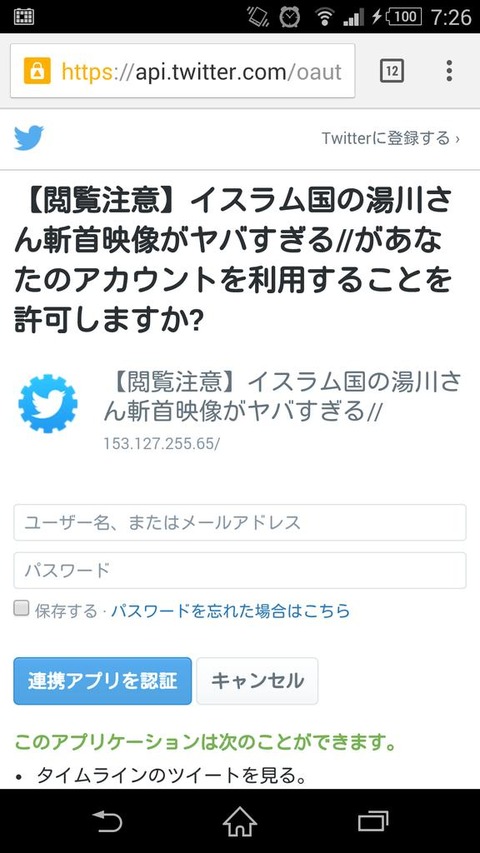Open the browser overflow menu
The image size is (480, 853).
(x=449, y=71)
